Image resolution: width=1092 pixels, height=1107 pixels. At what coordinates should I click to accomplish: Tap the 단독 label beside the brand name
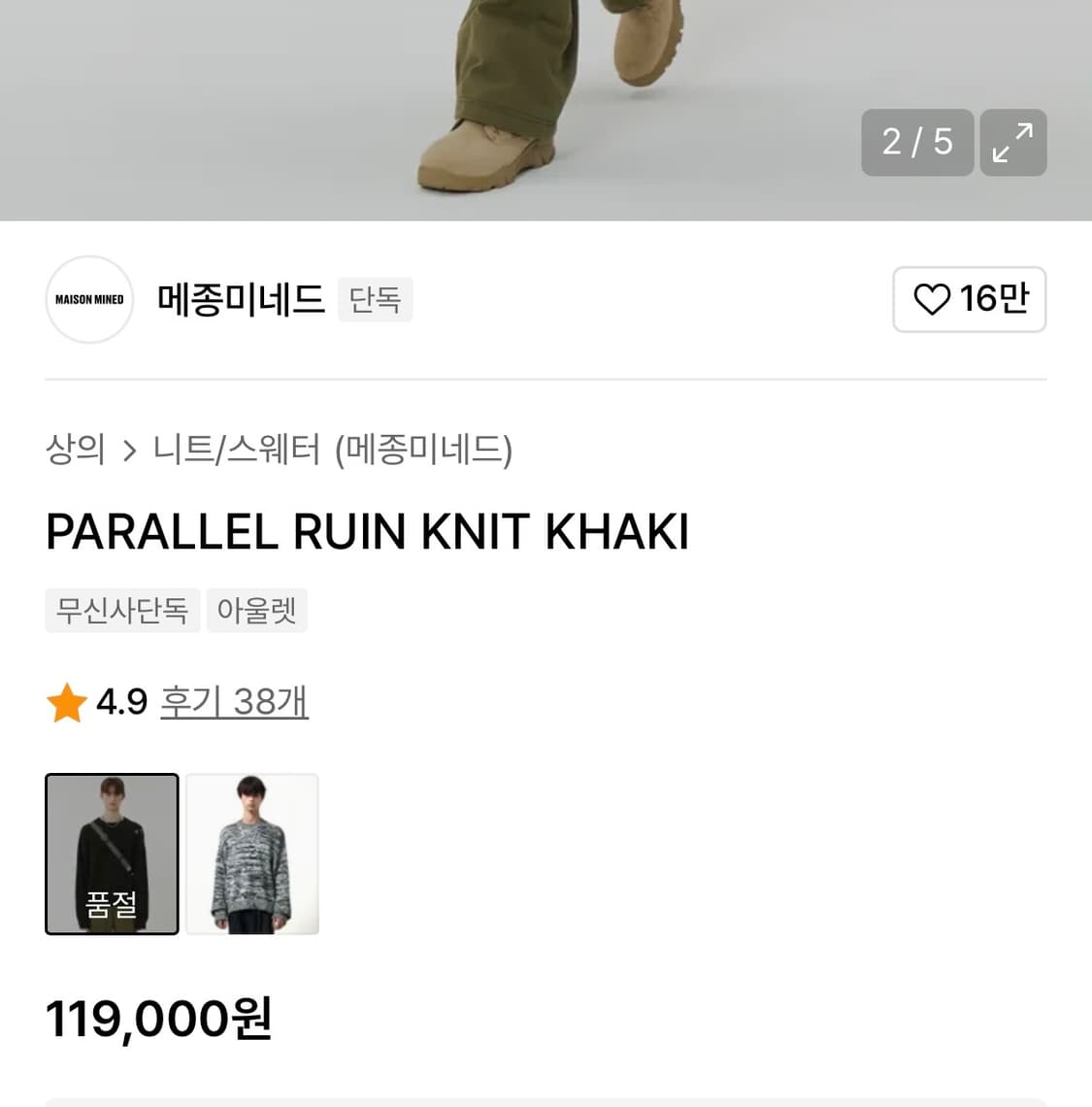click(x=375, y=300)
